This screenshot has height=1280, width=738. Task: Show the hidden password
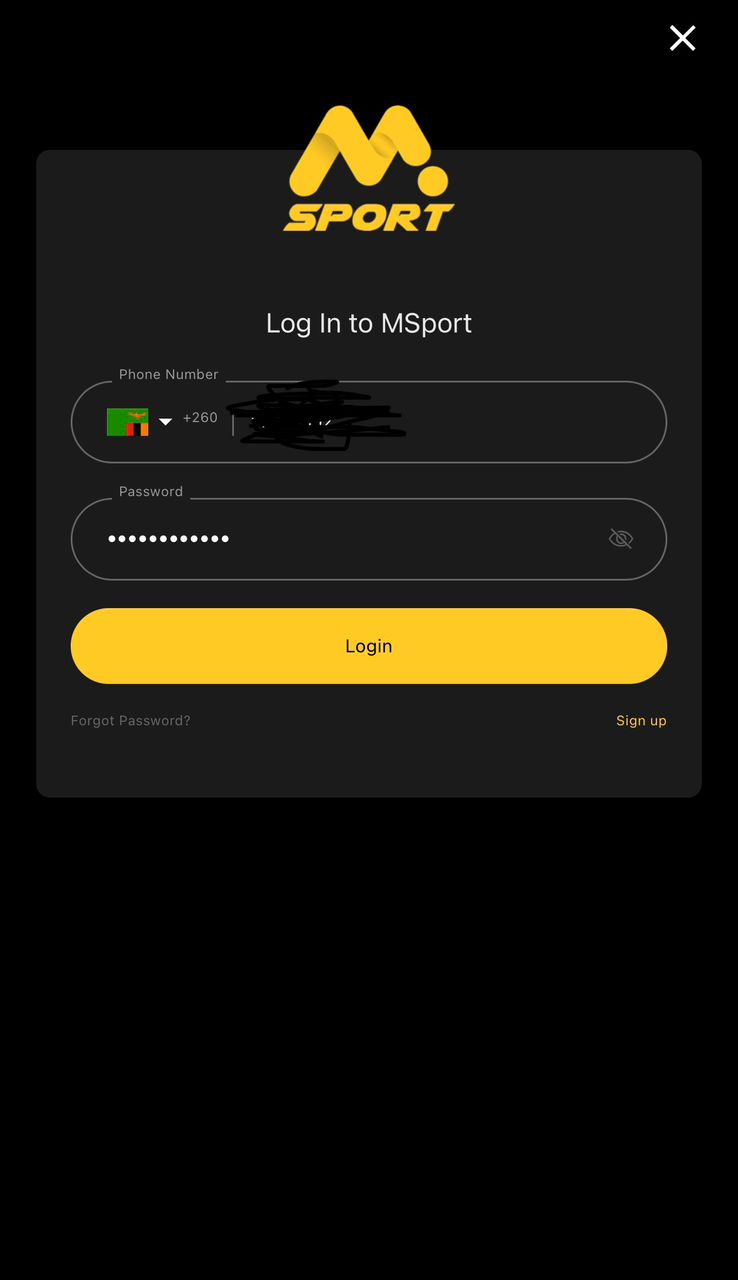[x=621, y=539]
